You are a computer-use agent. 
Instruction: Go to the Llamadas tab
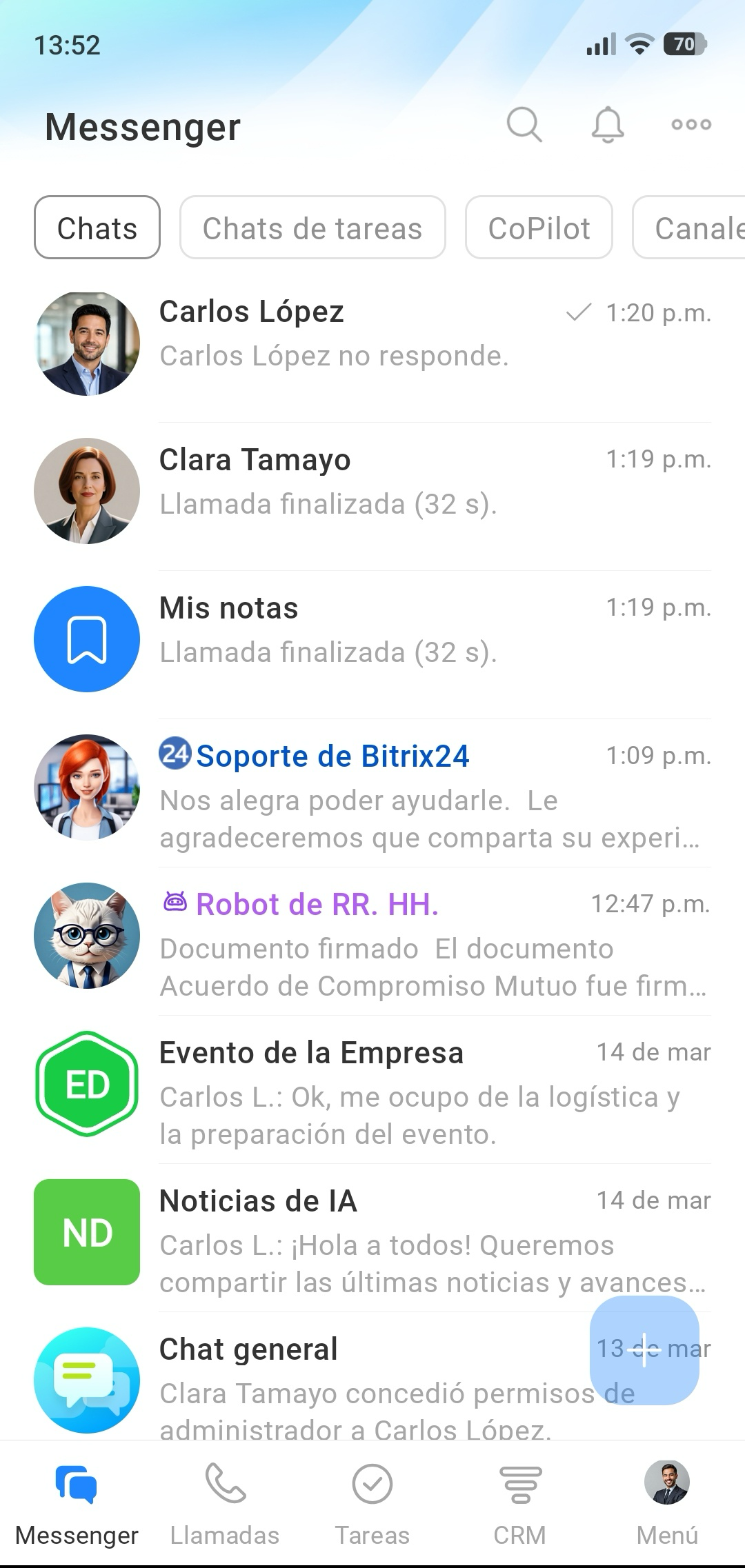(225, 1503)
